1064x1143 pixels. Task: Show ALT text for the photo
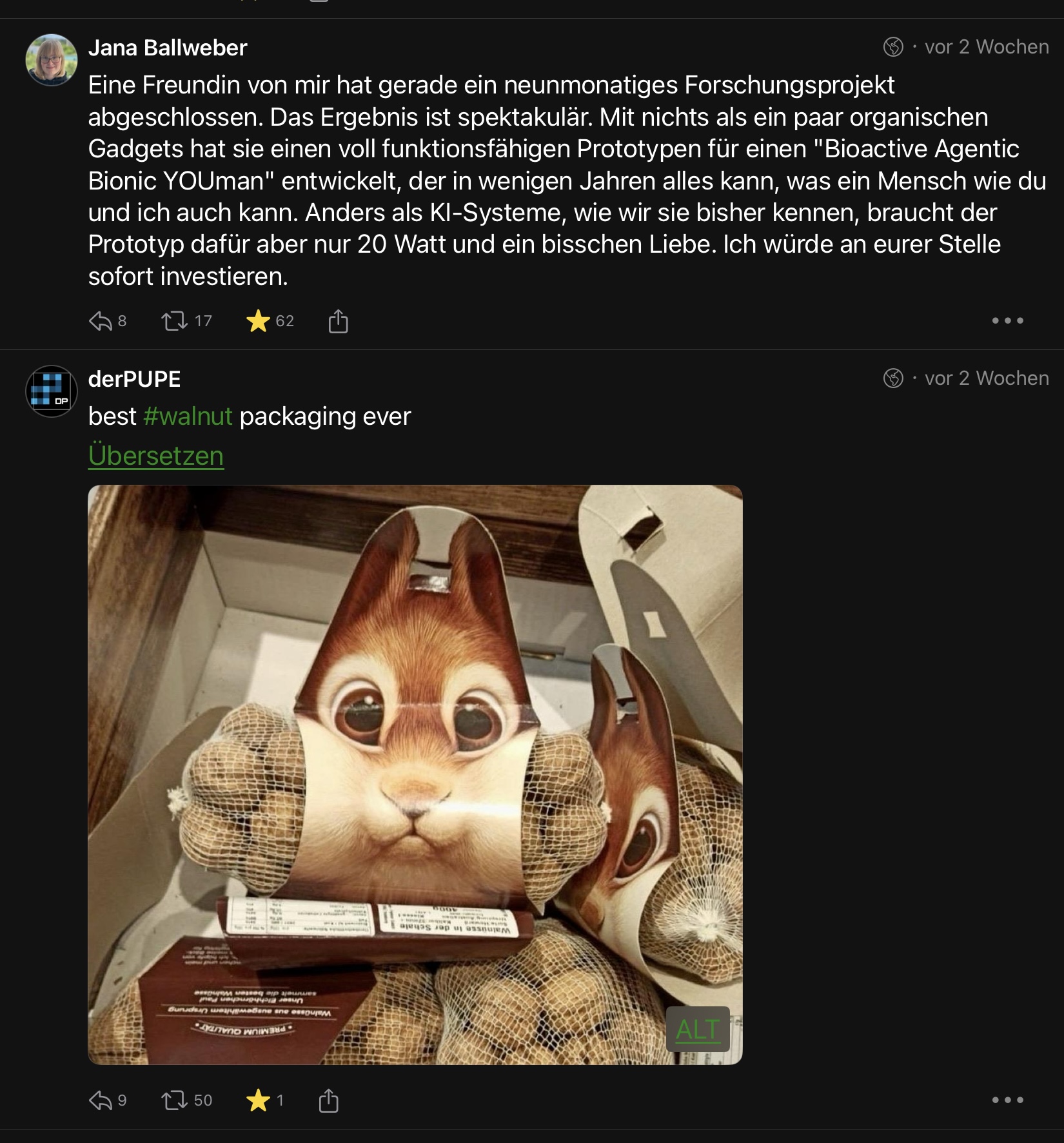pyautogui.click(x=697, y=1030)
